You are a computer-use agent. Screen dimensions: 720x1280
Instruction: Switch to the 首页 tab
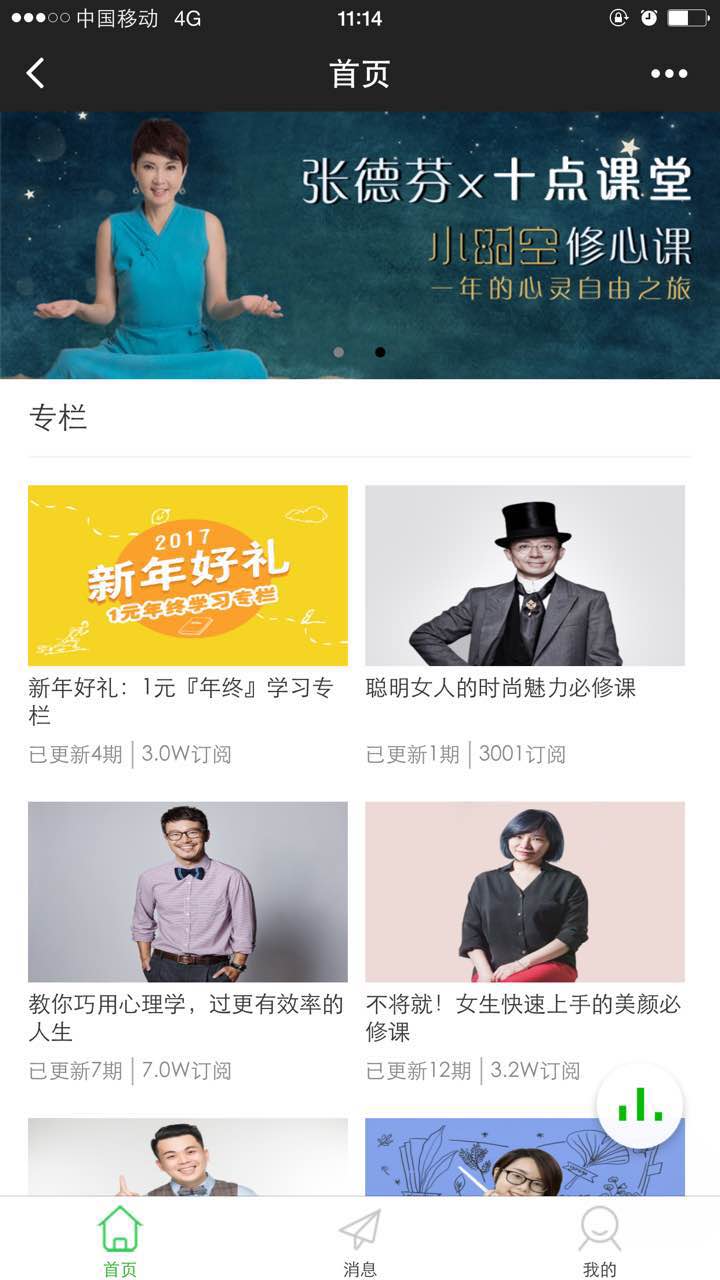(x=120, y=1241)
